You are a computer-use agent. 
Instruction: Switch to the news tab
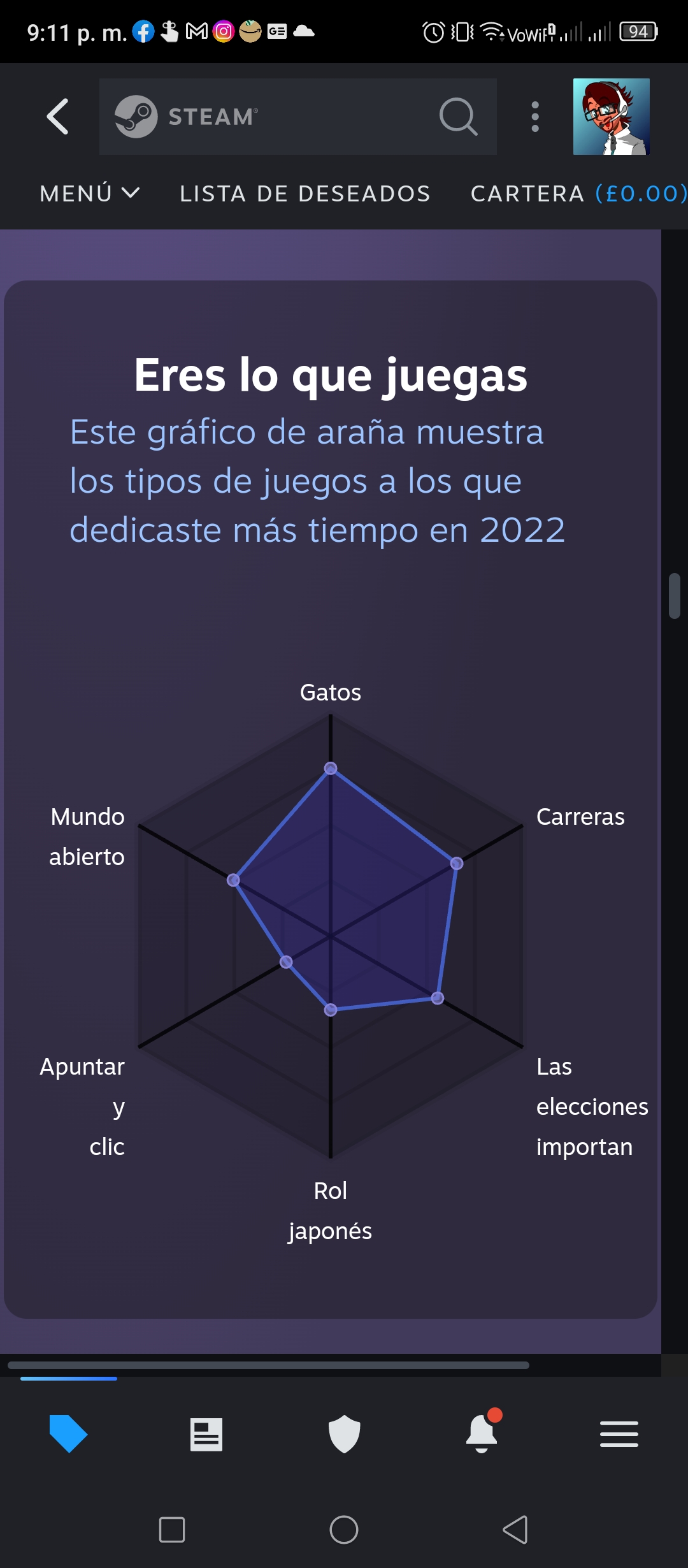pos(206,1434)
